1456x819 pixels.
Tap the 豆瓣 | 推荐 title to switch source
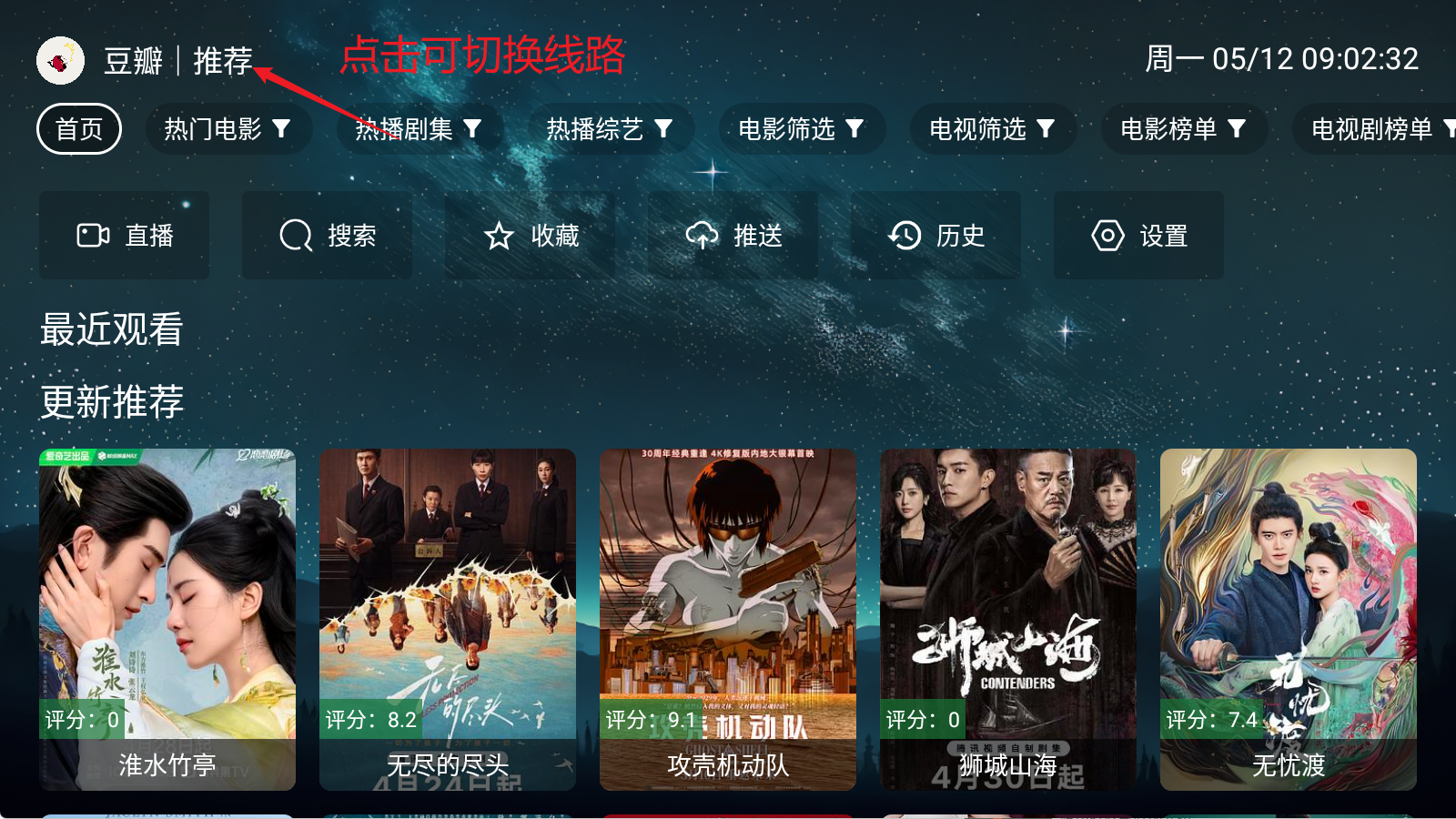[x=177, y=61]
